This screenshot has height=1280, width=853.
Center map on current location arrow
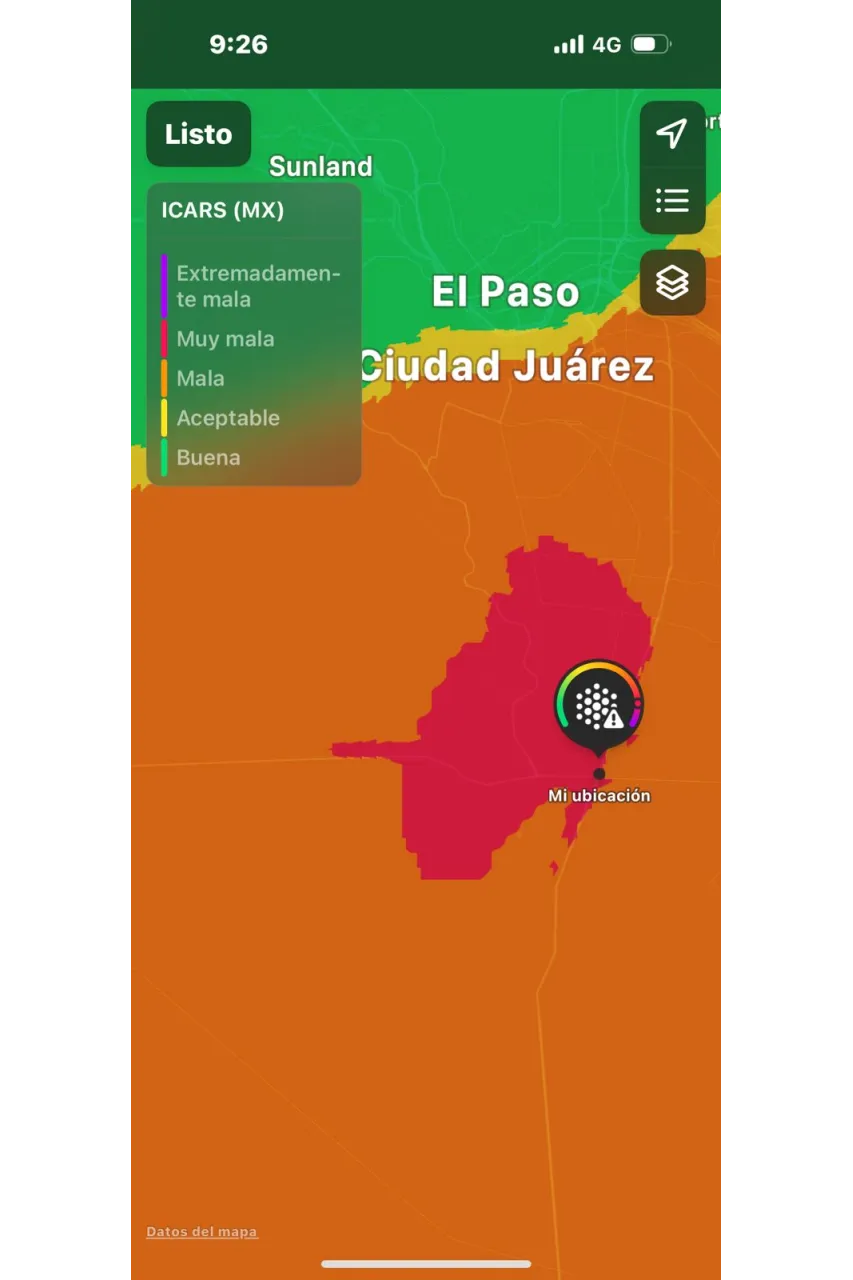click(672, 134)
